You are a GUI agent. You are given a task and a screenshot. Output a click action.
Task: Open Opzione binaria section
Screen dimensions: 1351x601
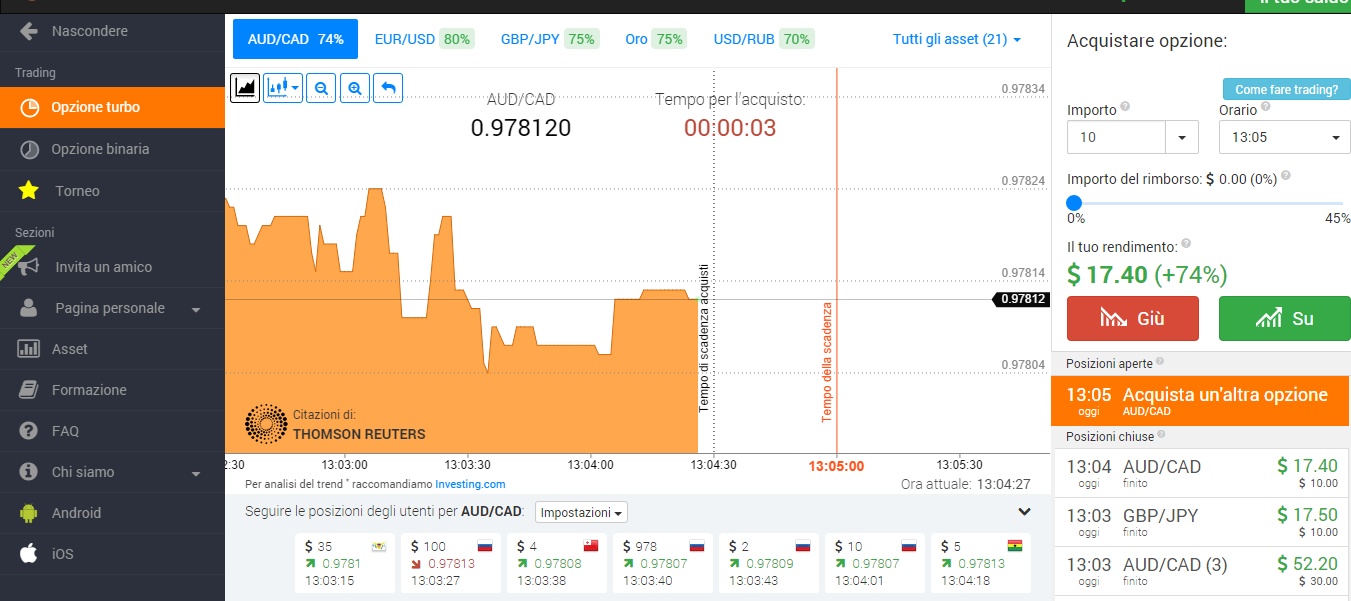(100, 149)
